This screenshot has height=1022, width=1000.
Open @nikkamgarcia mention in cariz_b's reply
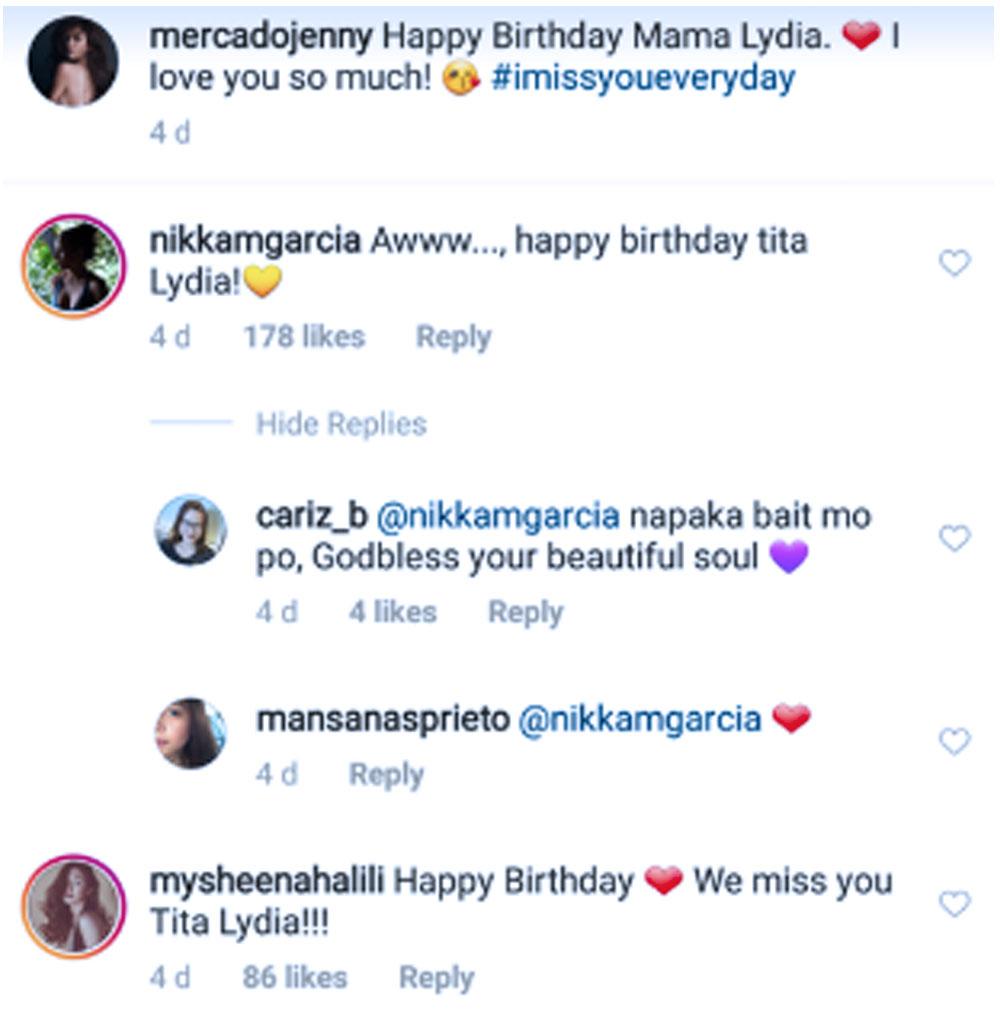click(x=497, y=517)
